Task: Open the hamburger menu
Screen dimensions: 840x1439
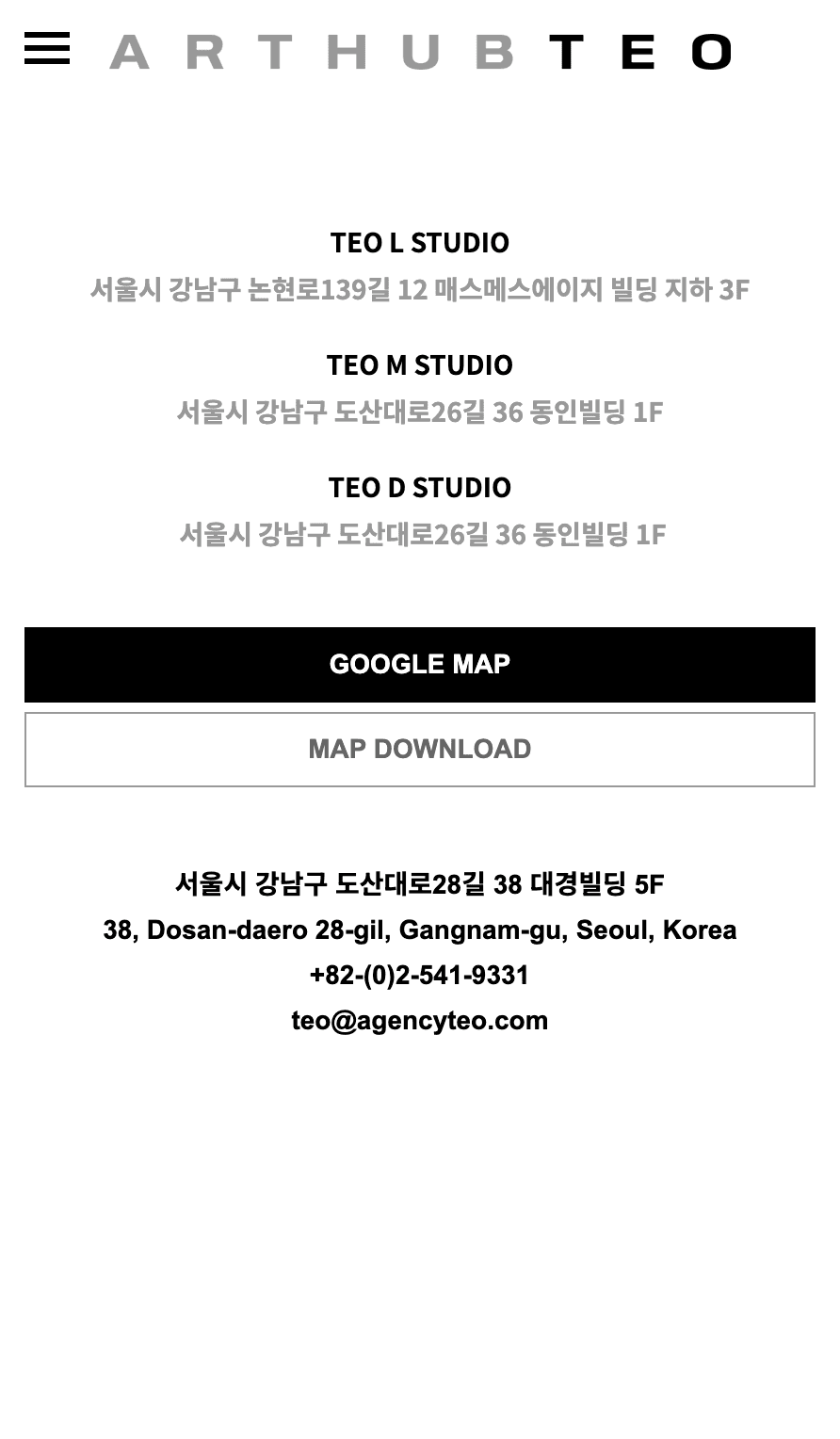Action: pos(47,48)
